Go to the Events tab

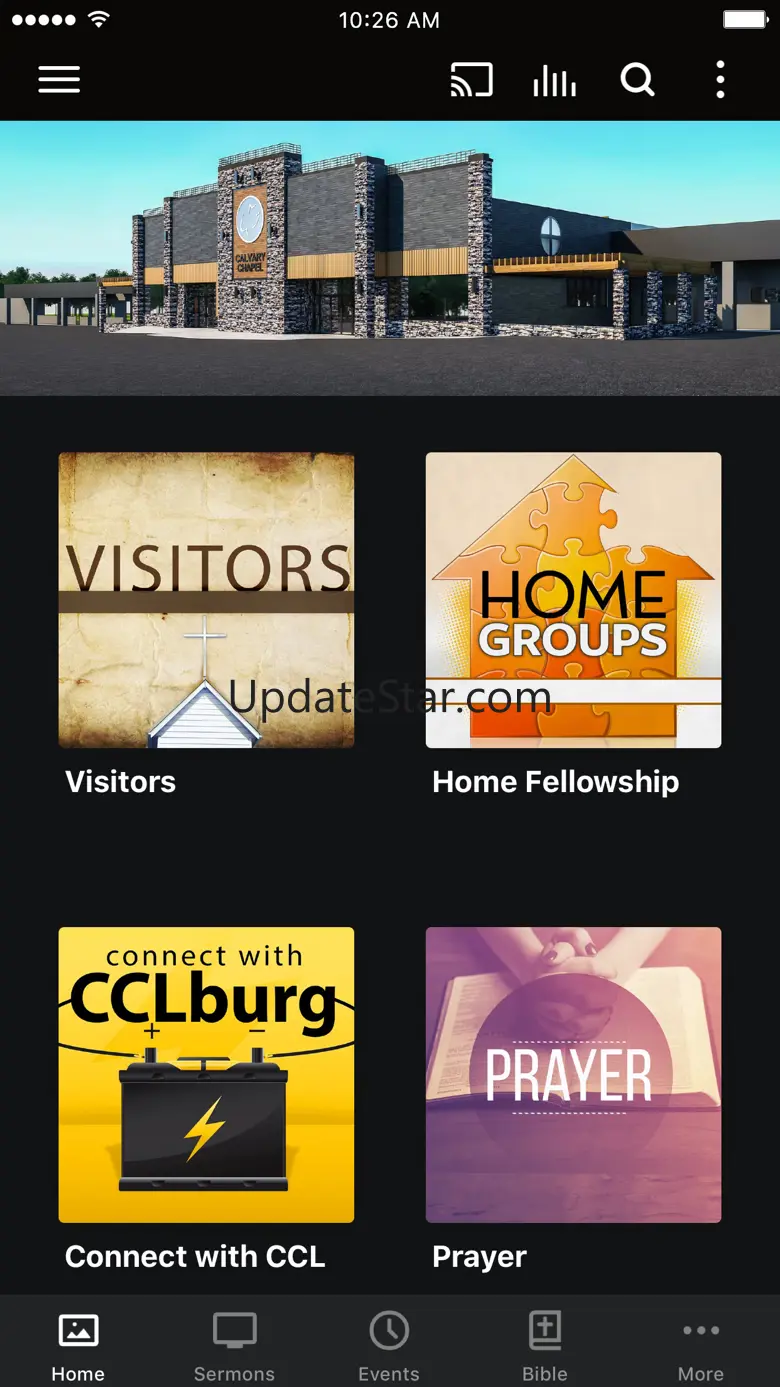(389, 1346)
